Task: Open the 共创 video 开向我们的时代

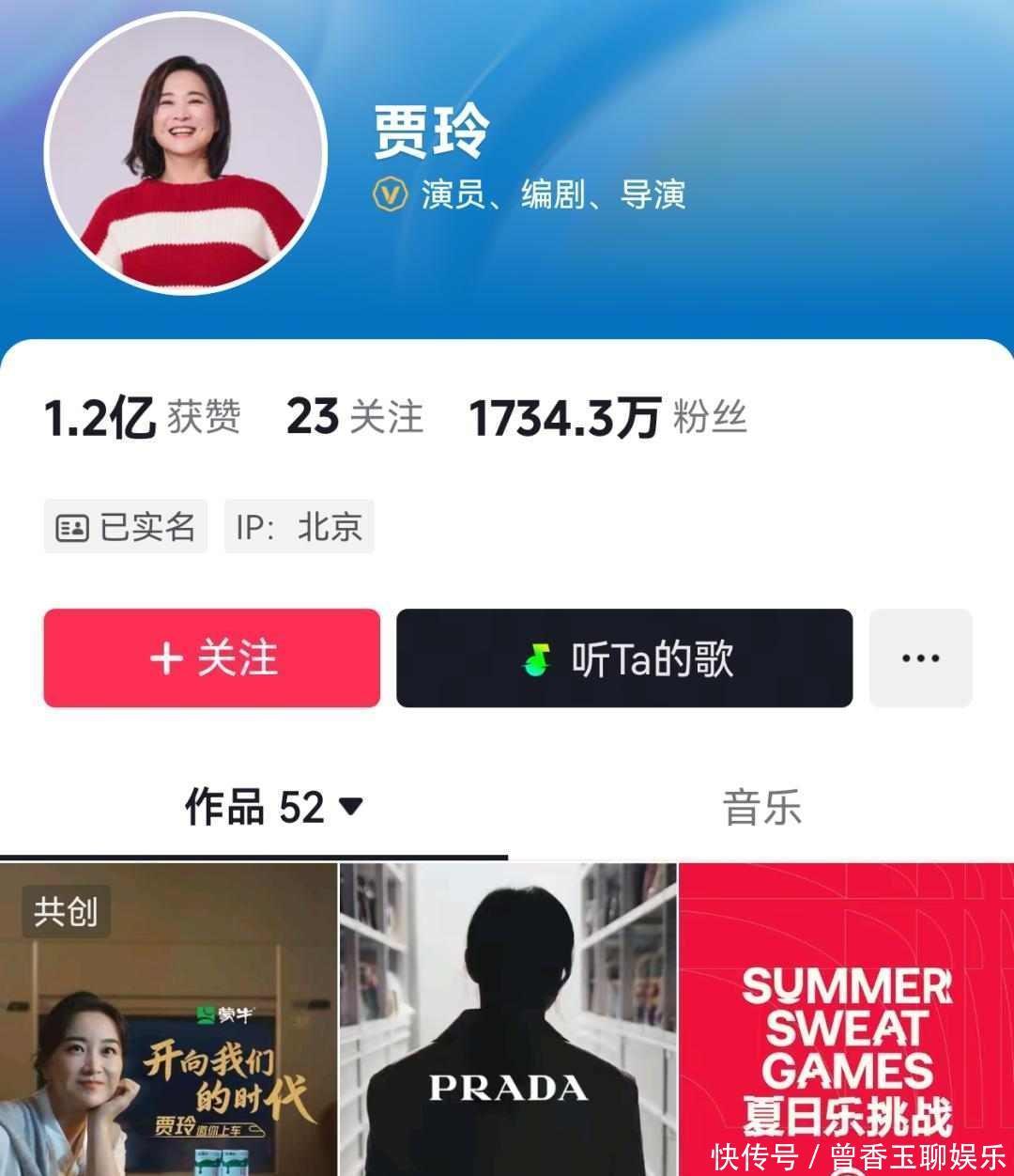Action: tap(168, 1019)
